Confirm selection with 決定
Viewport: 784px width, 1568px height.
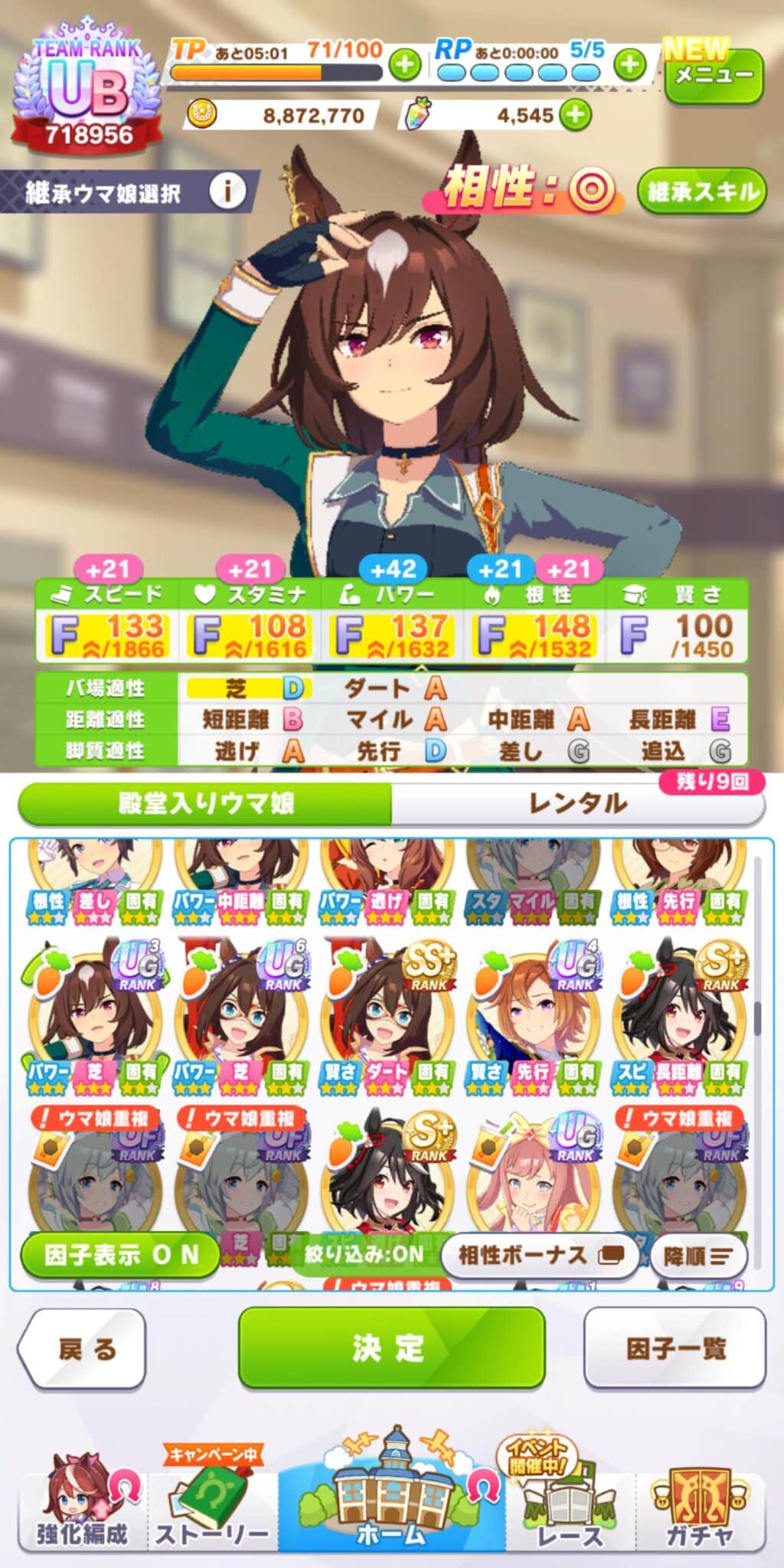coord(391,1347)
